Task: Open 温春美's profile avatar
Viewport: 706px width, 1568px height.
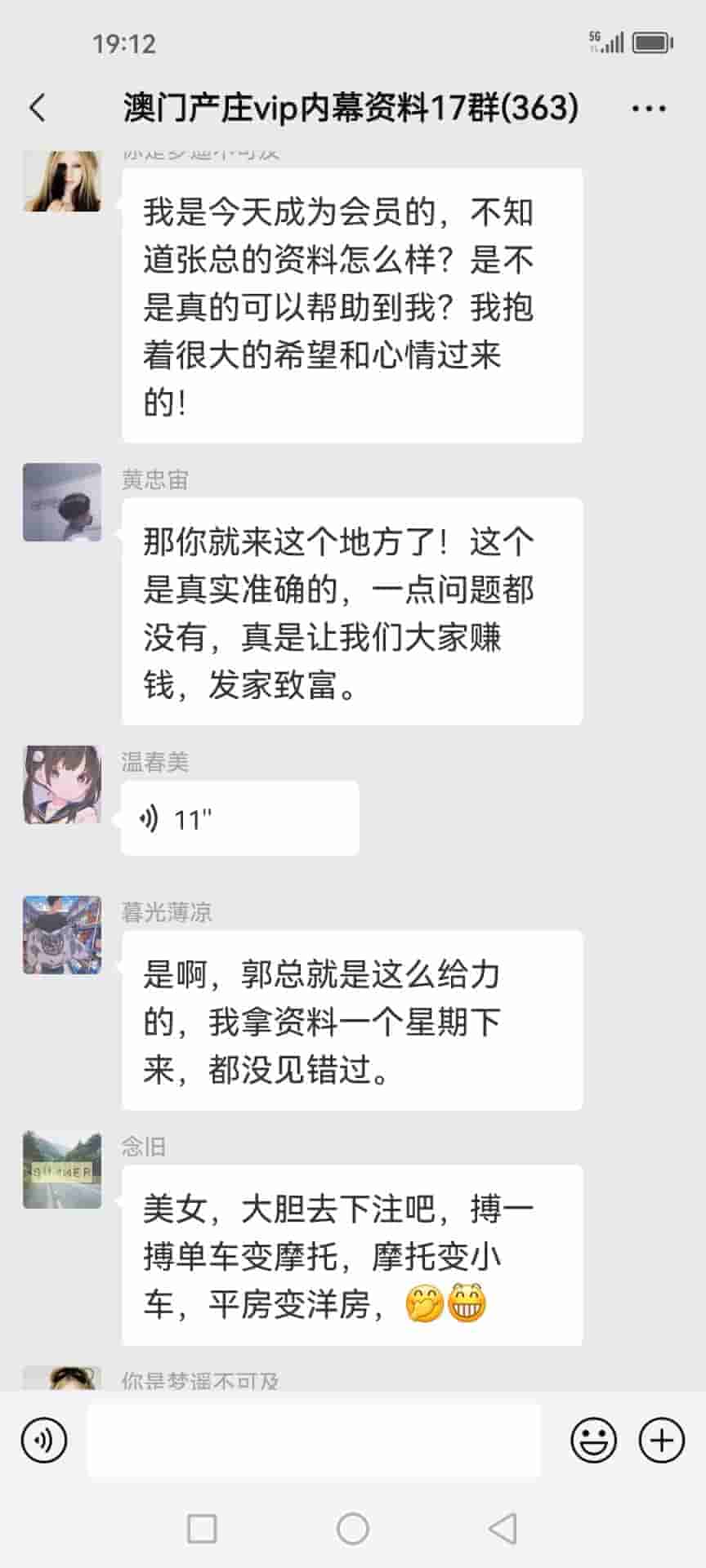Action: [x=62, y=784]
